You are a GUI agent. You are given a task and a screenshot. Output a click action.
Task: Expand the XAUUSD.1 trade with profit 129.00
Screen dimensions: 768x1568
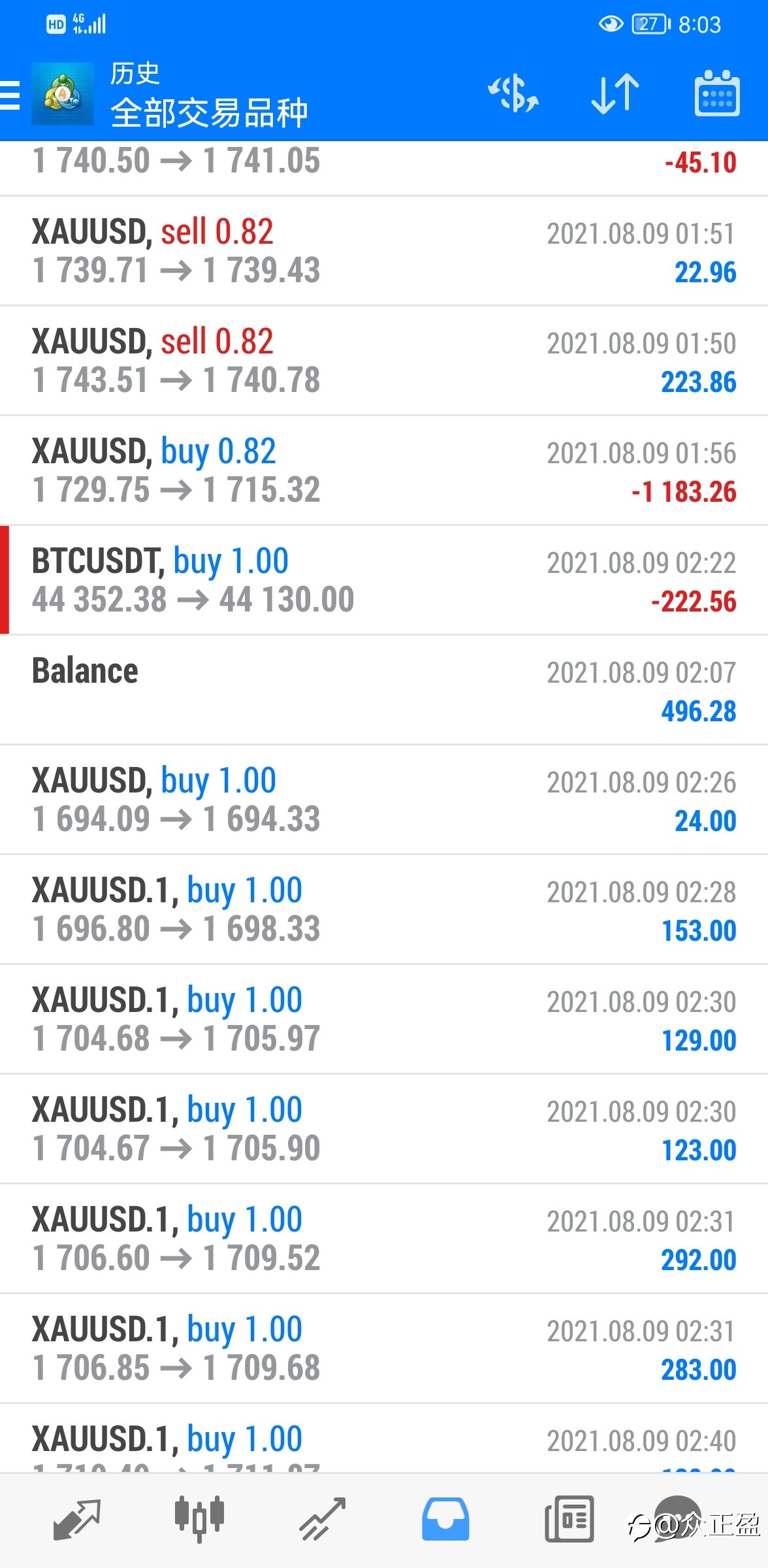pyautogui.click(x=384, y=1019)
